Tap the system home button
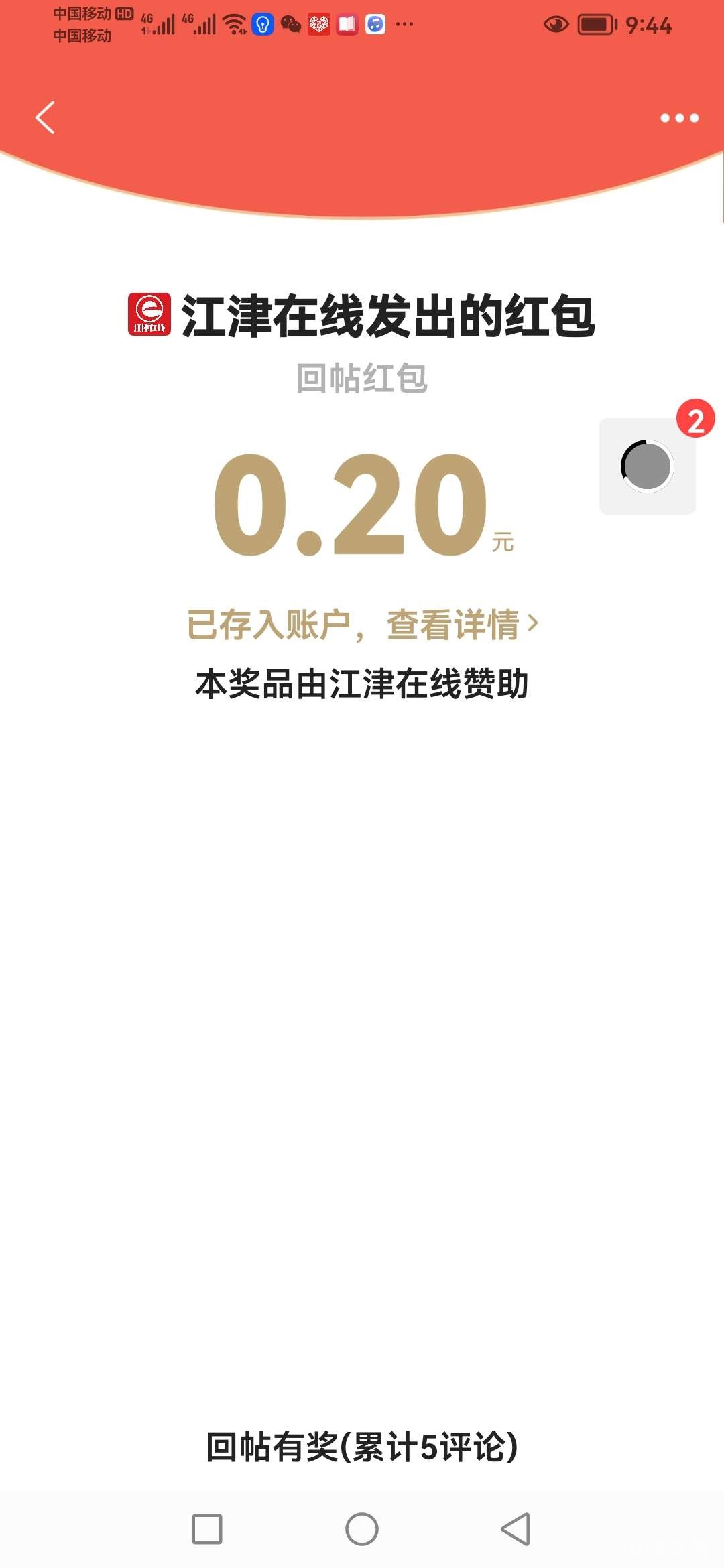This screenshot has height=1568, width=724. 362,1529
